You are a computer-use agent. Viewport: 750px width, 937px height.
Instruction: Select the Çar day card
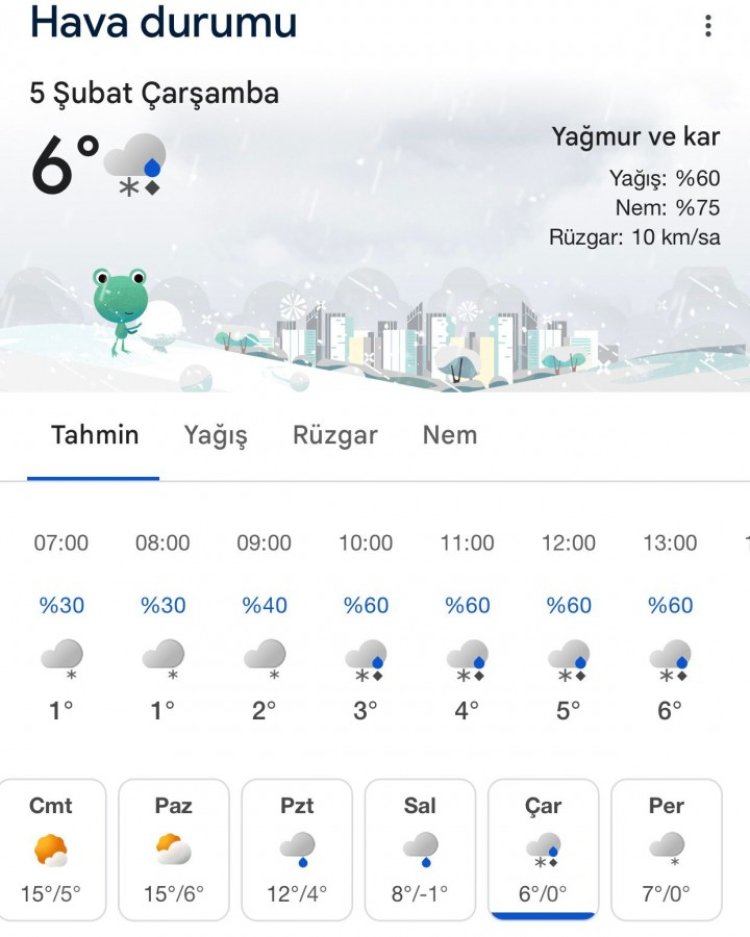pos(543,850)
